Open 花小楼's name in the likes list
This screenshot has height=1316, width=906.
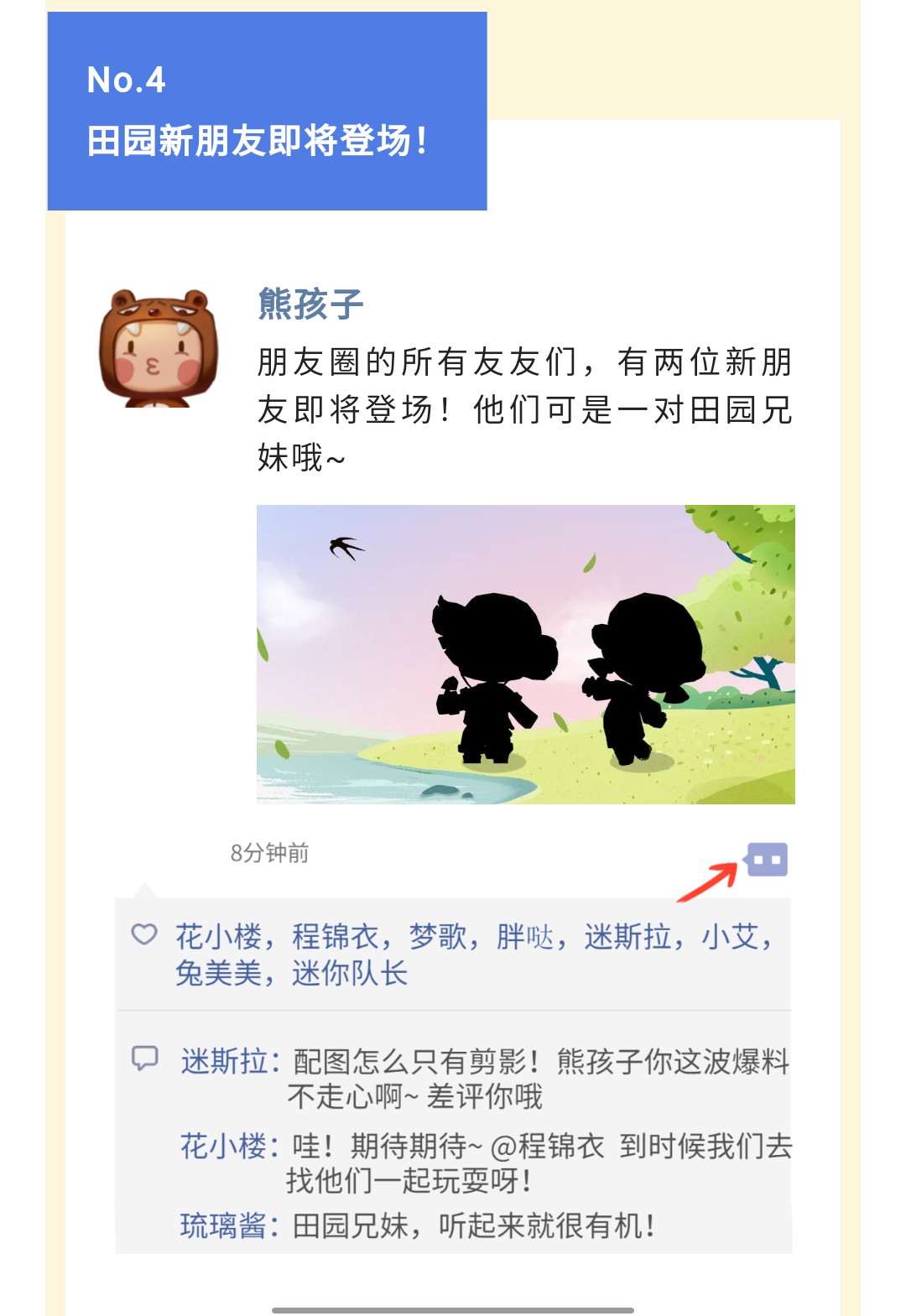(218, 936)
